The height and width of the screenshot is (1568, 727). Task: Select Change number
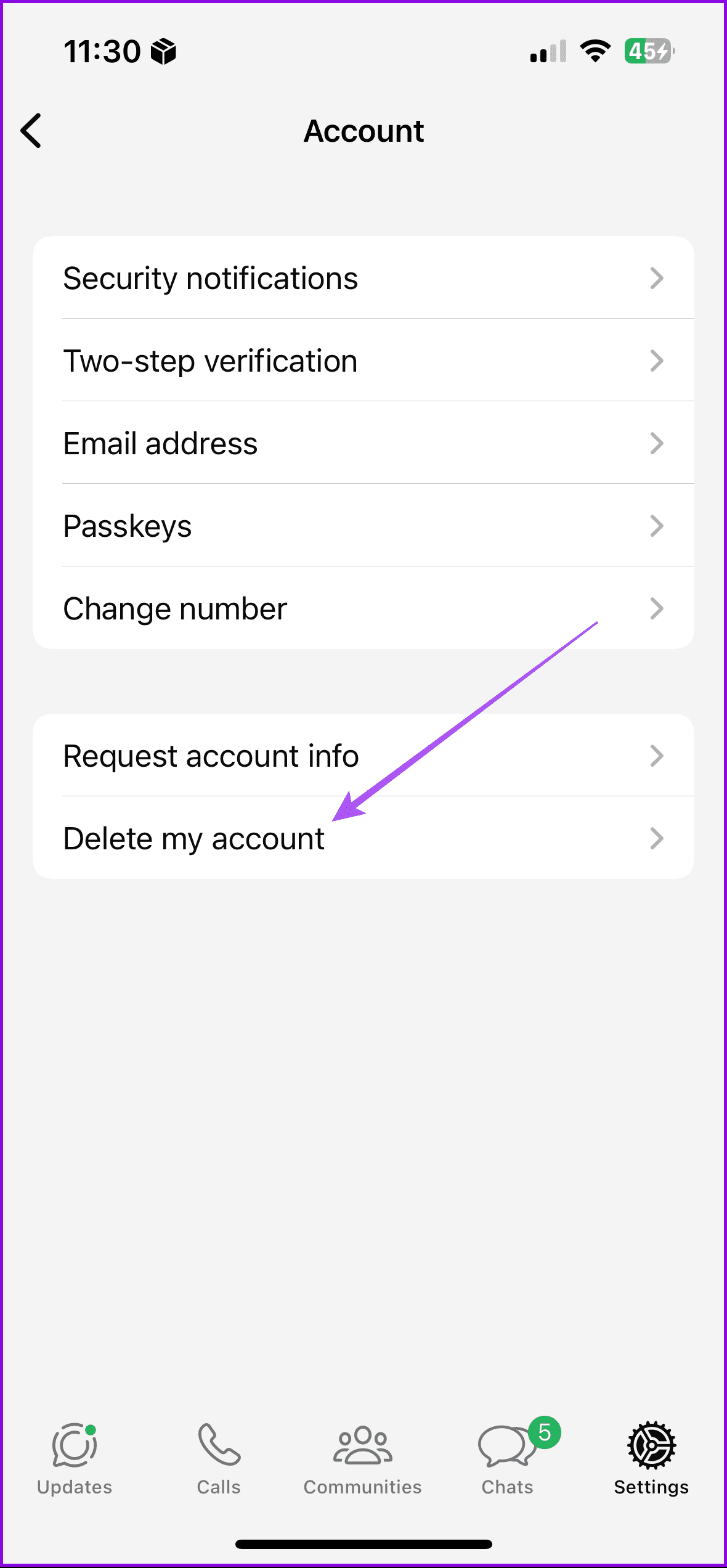coord(174,608)
